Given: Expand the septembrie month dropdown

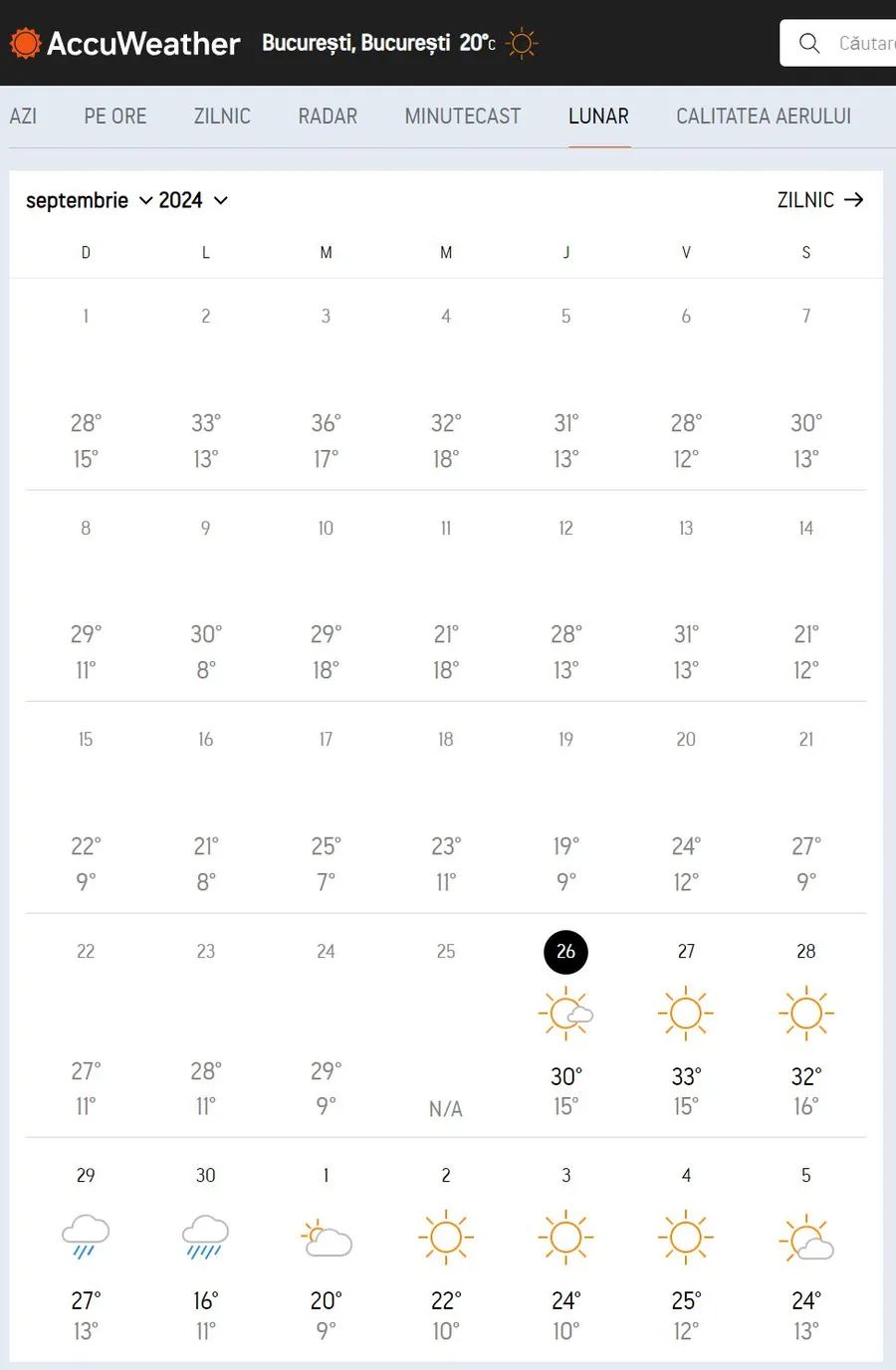Looking at the screenshot, I should click(89, 200).
